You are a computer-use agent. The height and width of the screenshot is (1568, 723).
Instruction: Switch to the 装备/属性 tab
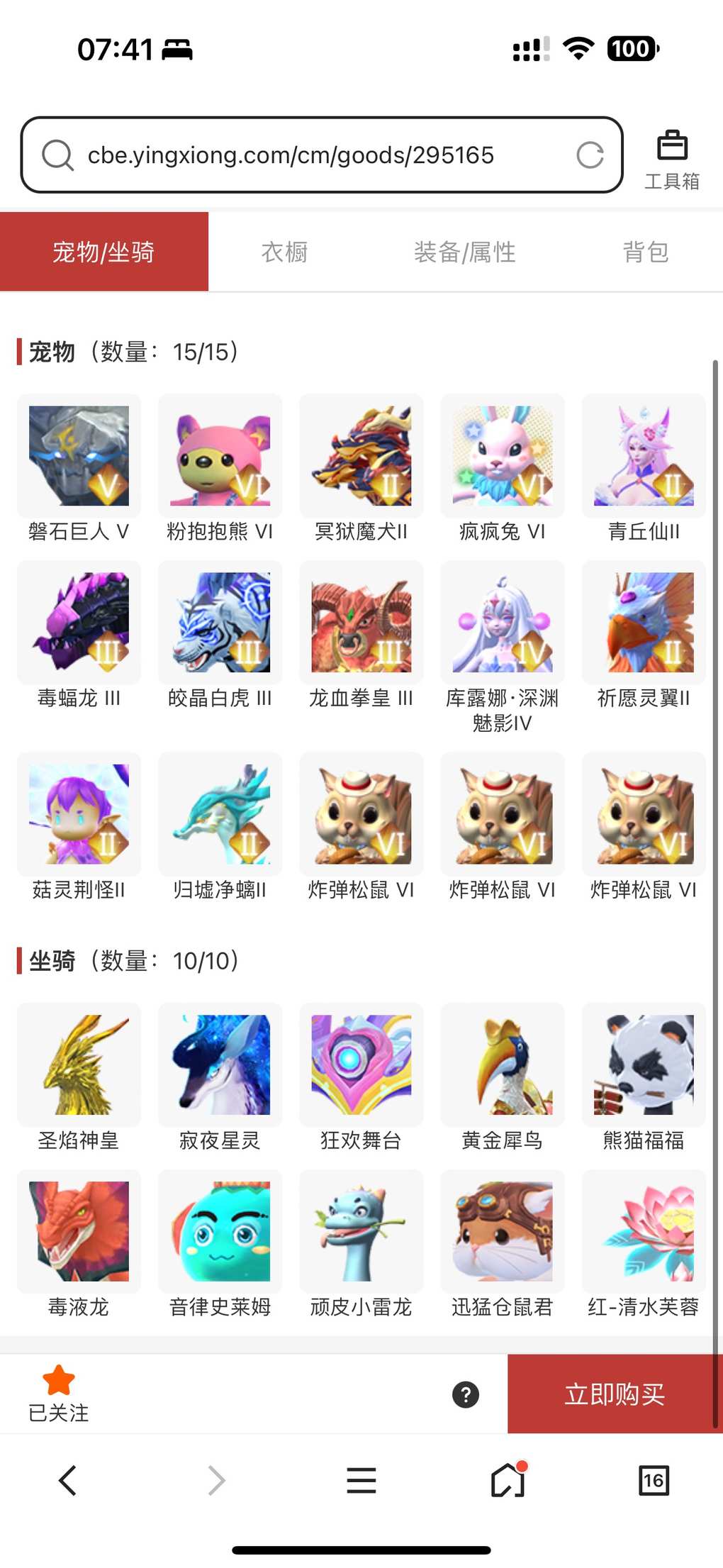464,252
